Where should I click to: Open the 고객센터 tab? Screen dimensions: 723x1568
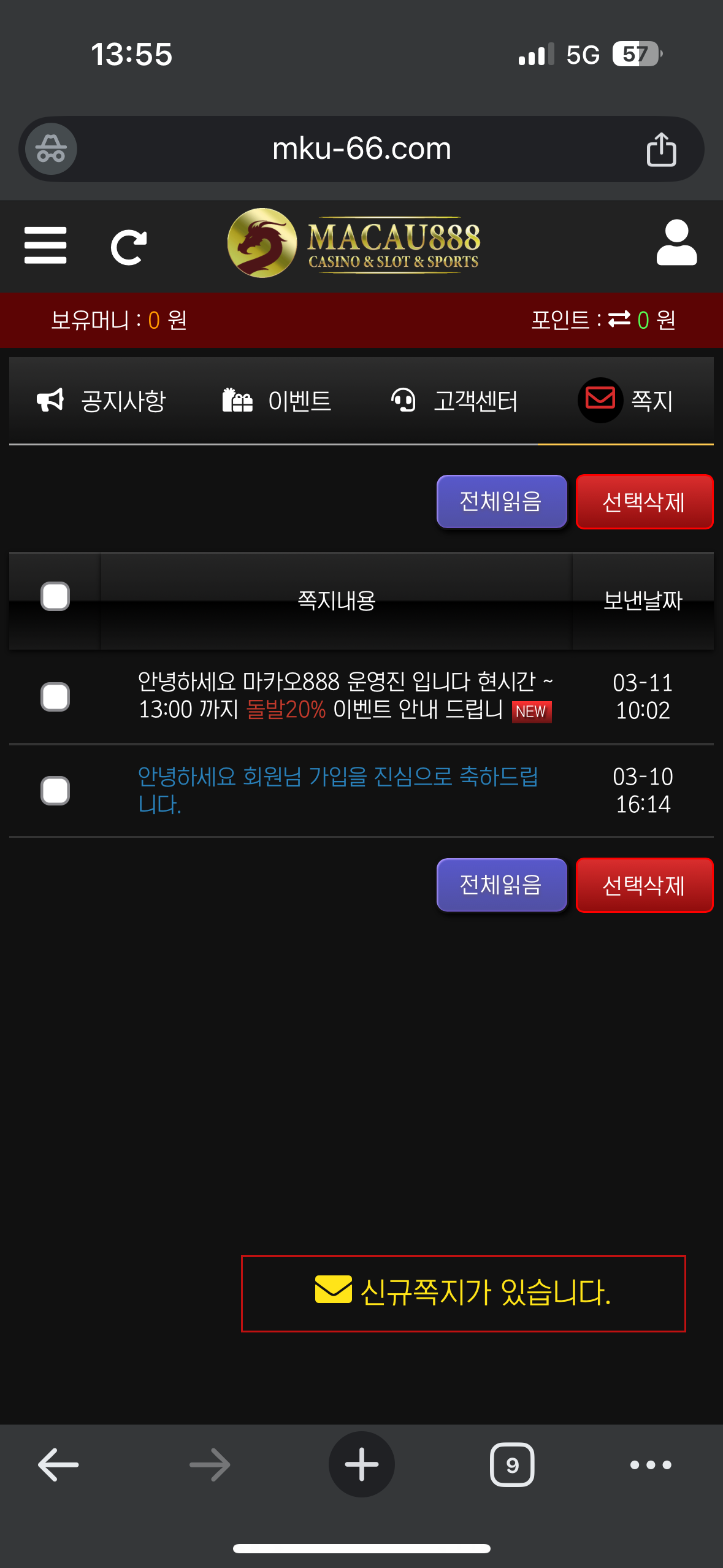point(454,401)
